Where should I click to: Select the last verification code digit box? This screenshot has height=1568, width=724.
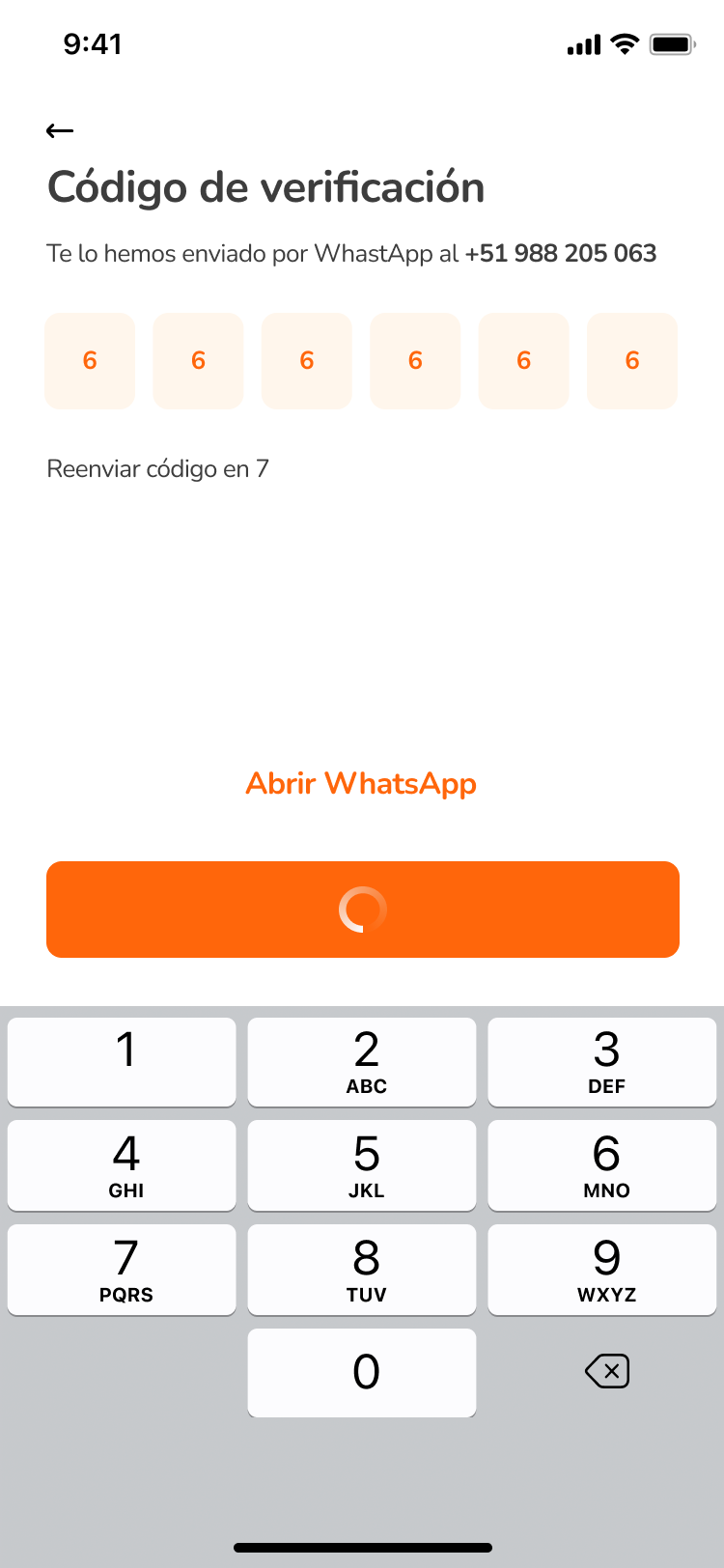click(x=632, y=360)
